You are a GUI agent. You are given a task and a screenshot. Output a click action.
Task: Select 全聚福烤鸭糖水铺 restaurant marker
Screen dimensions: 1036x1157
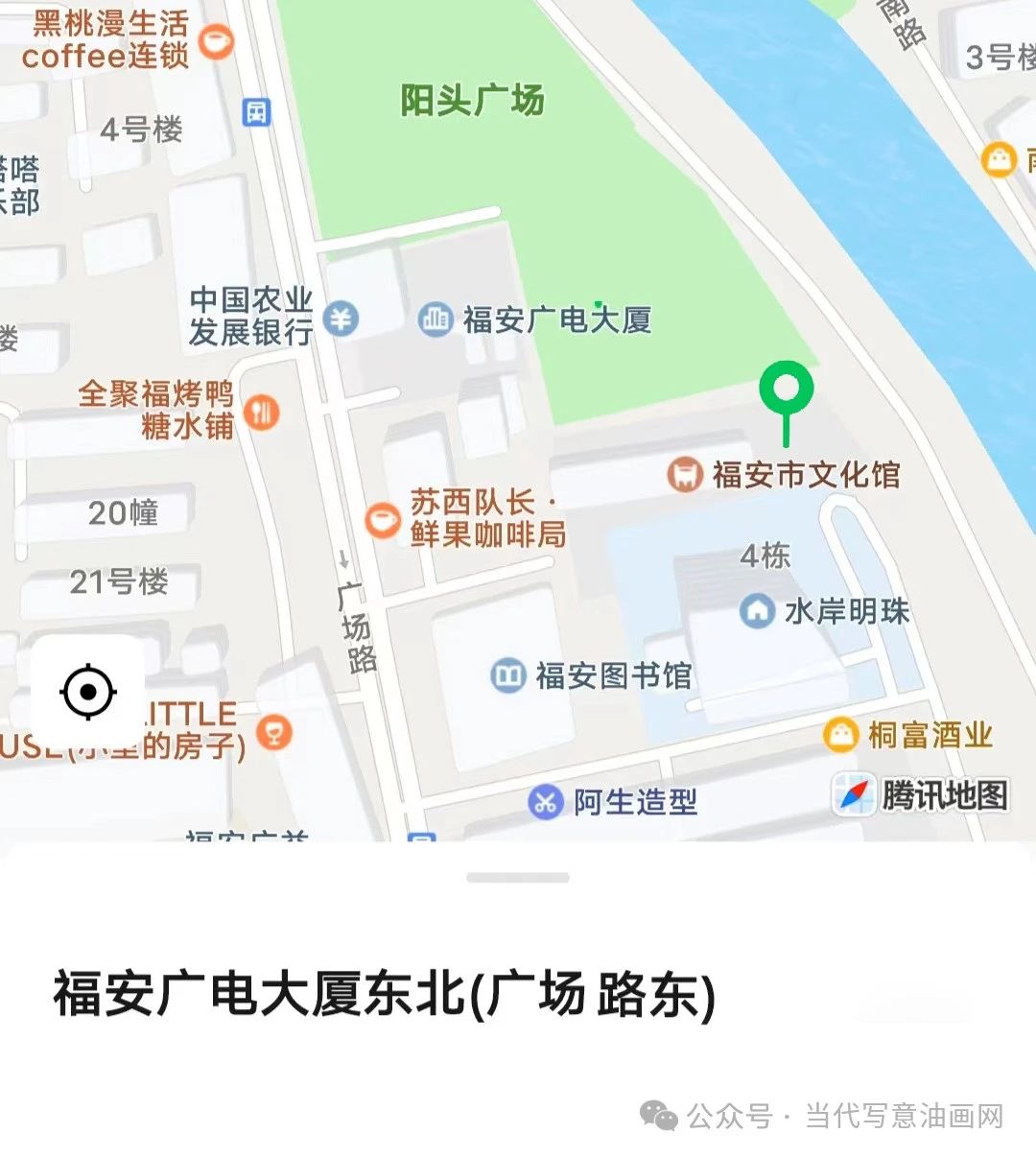(x=261, y=412)
